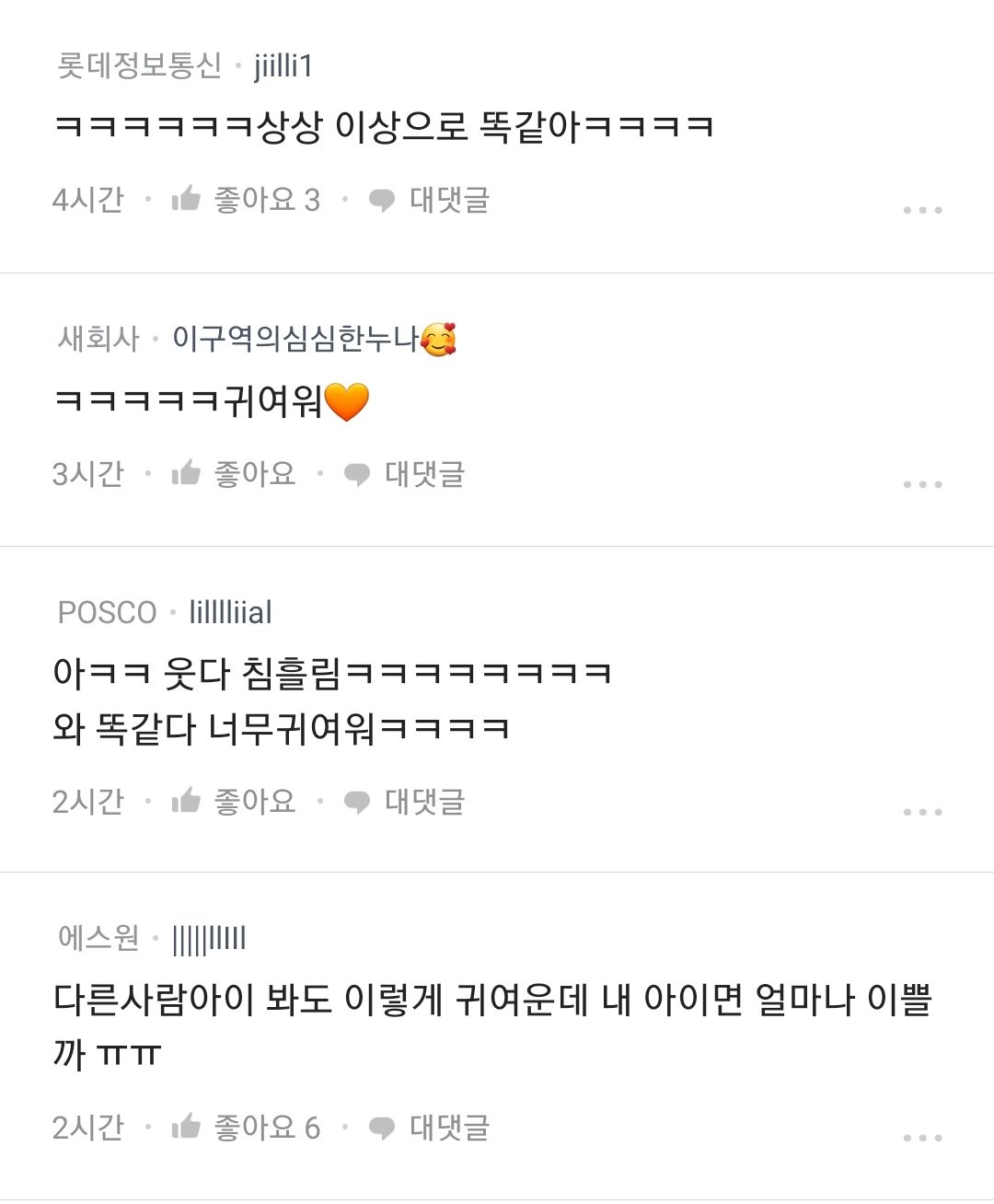994x1204 pixels.
Task: Open more options on jiilli1's comment
Action: point(922,210)
